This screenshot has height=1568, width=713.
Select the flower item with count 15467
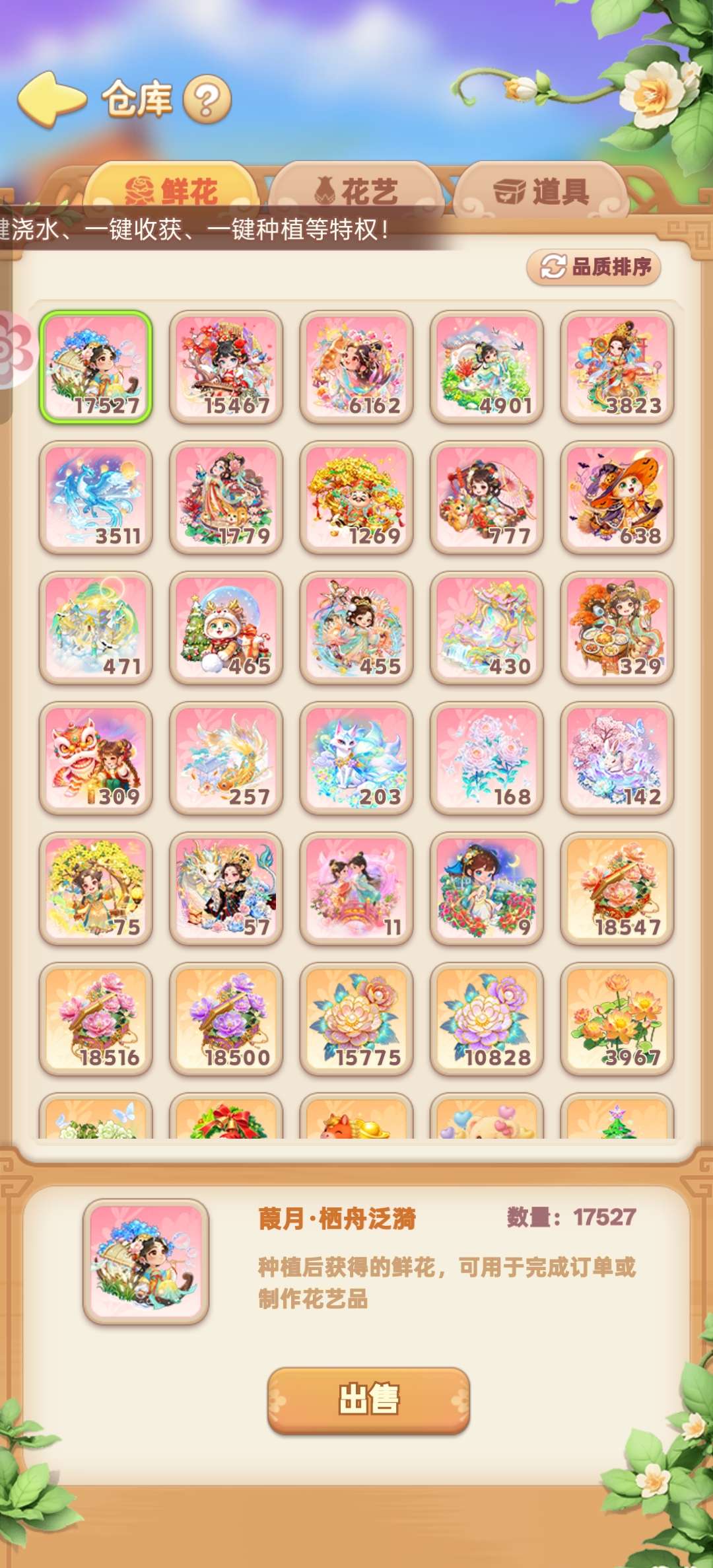226,367
